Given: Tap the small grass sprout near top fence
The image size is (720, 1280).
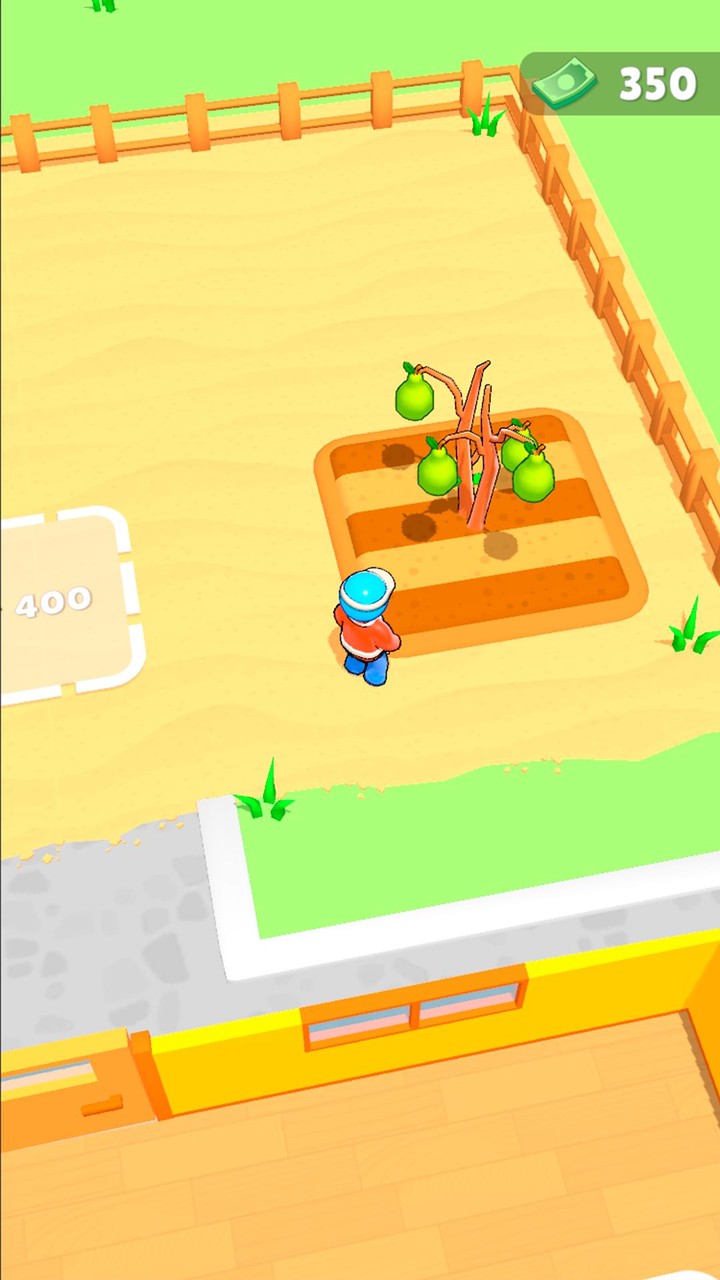Looking at the screenshot, I should 483,120.
